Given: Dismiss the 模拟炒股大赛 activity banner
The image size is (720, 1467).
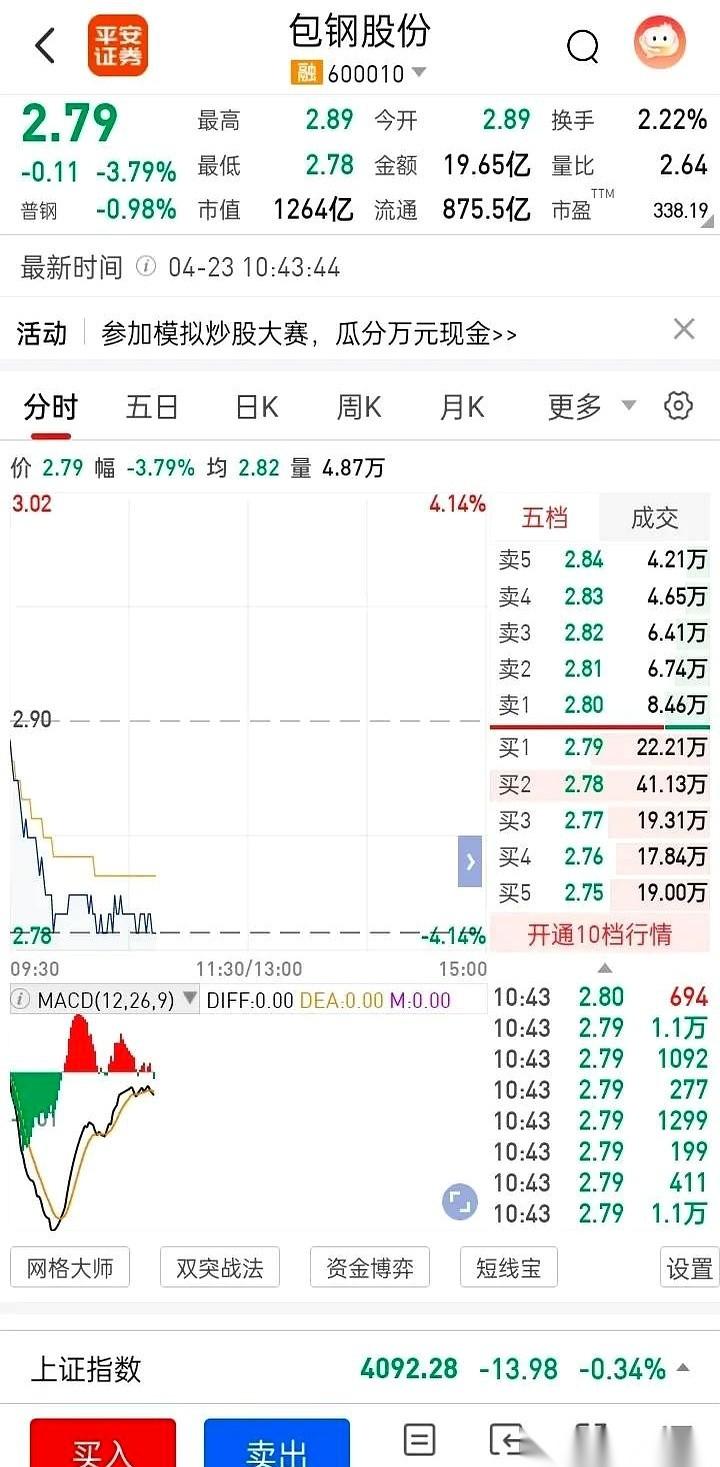Looking at the screenshot, I should (x=683, y=328).
